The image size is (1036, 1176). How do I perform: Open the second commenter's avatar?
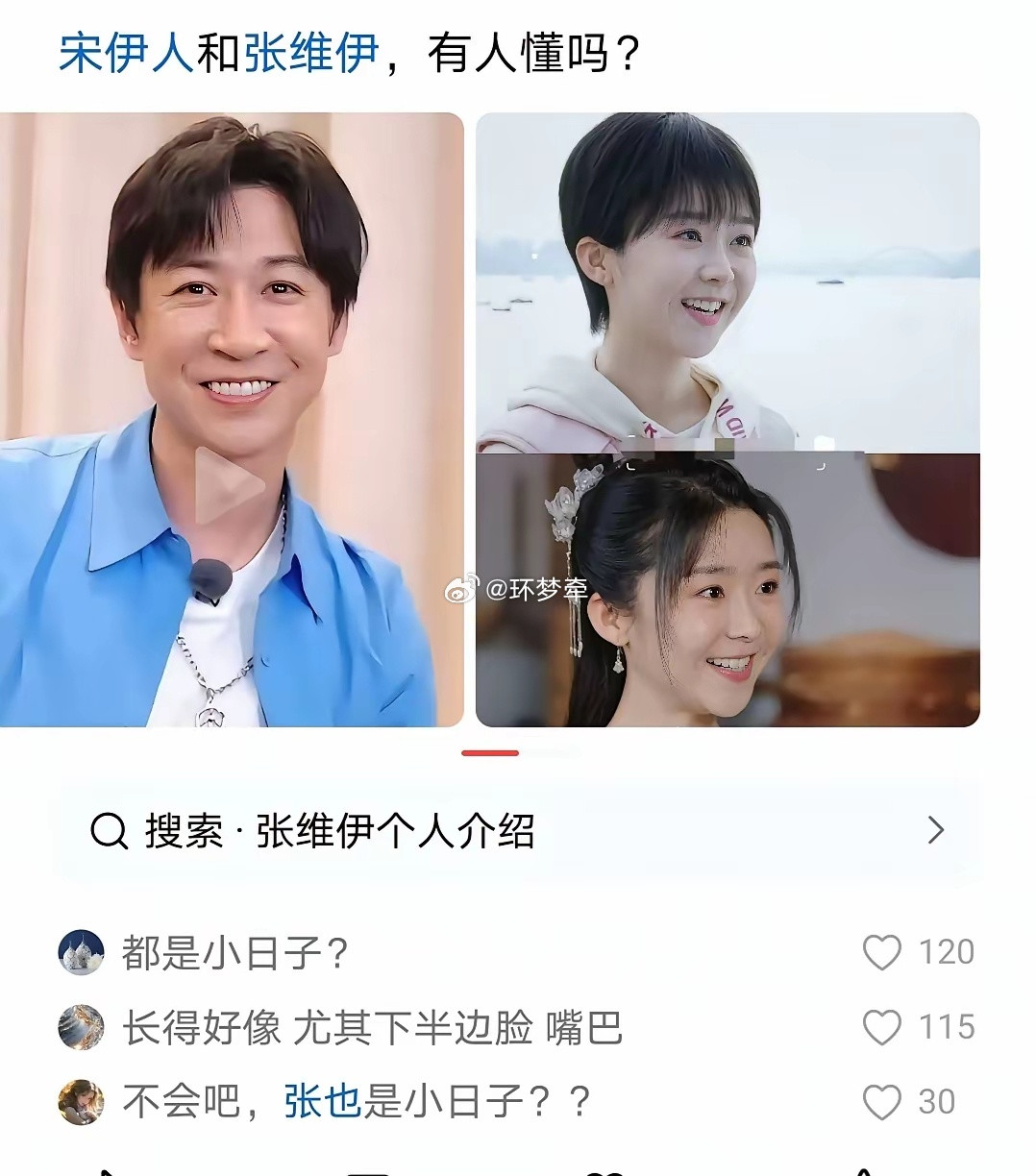click(x=82, y=1026)
